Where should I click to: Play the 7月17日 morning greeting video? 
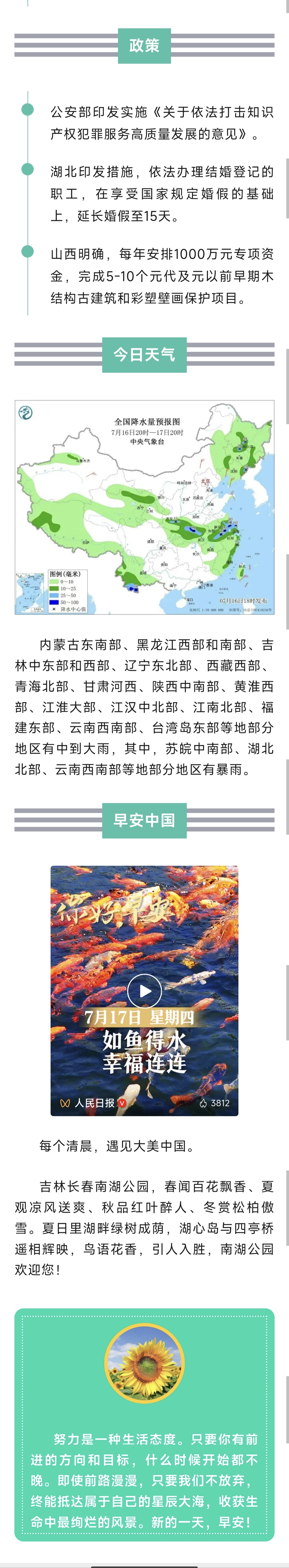click(144, 991)
